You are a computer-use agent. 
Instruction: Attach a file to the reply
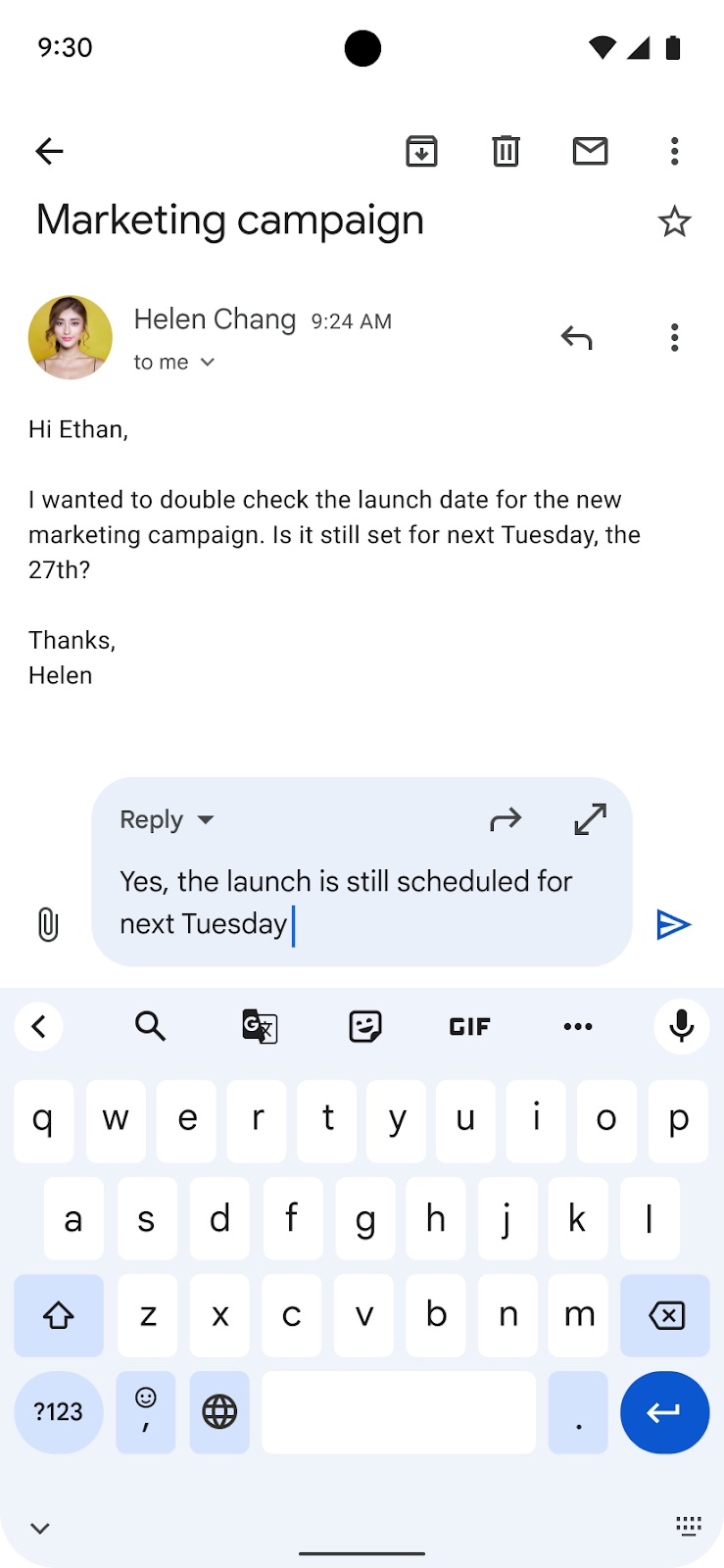click(47, 924)
